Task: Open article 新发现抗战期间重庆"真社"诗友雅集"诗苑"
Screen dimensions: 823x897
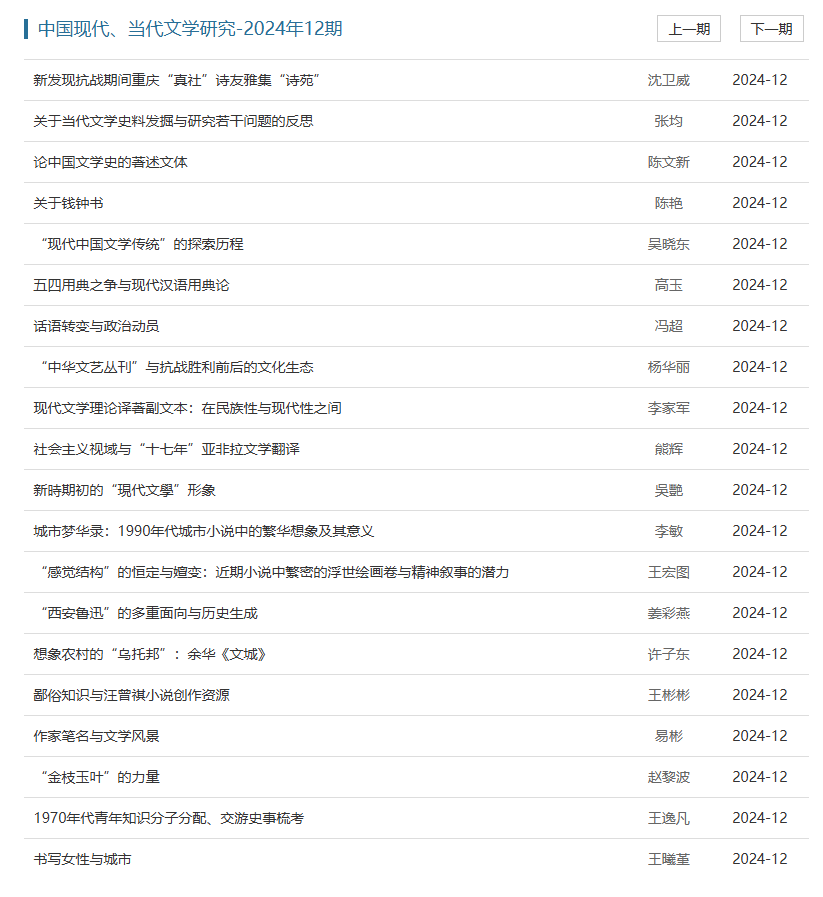Action: coord(176,80)
